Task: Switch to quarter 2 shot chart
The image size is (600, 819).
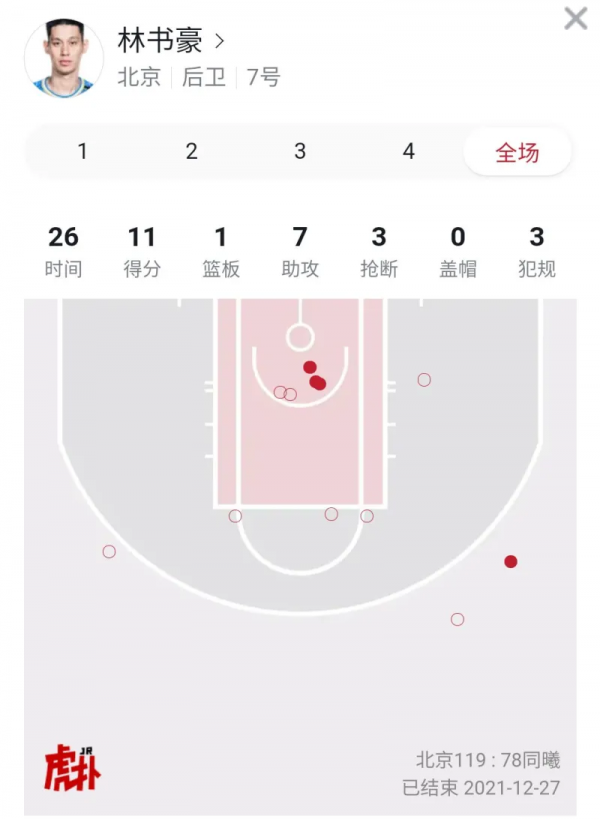Action: coord(191,152)
